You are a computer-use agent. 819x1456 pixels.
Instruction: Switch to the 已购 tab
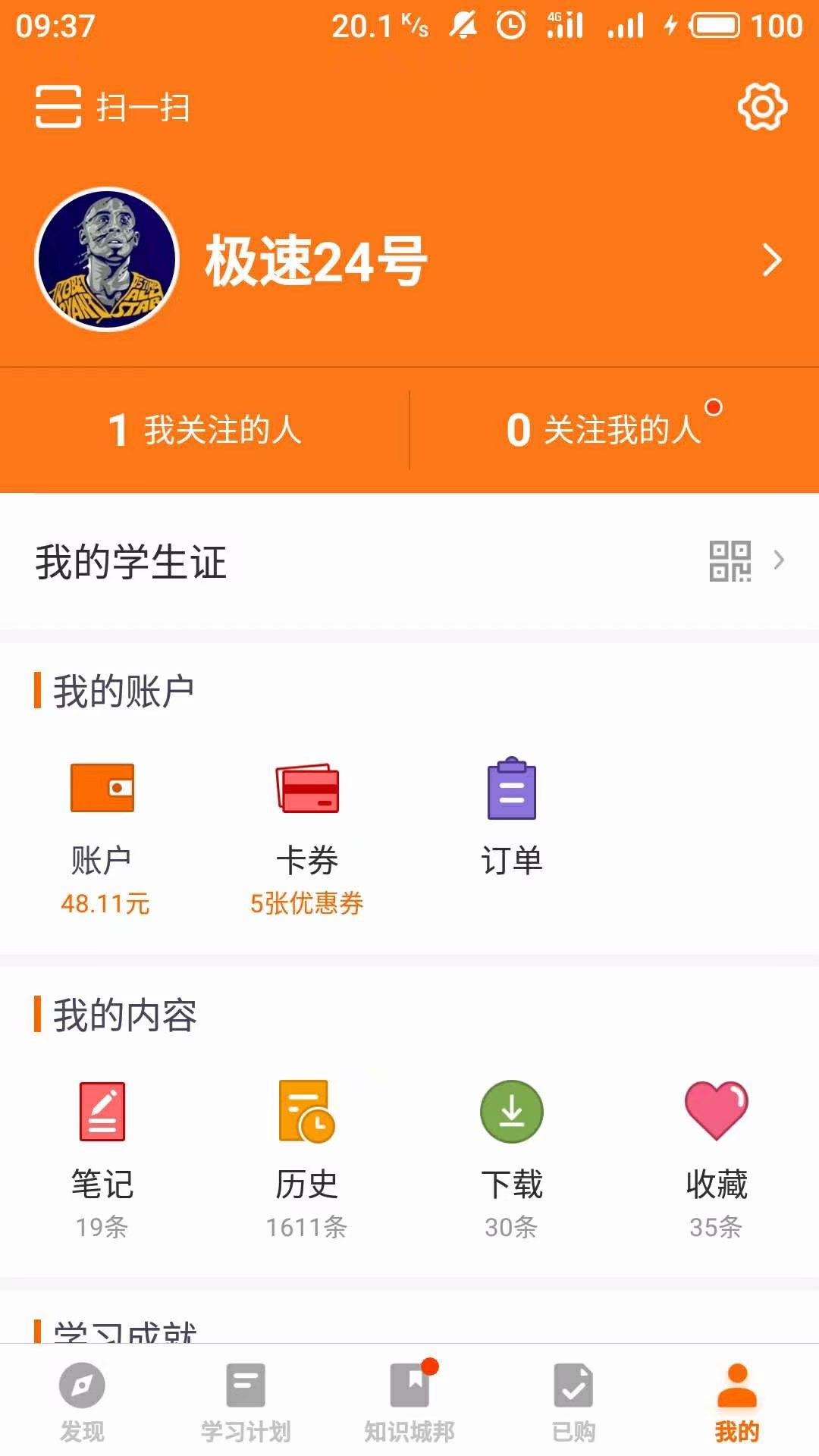(573, 1401)
